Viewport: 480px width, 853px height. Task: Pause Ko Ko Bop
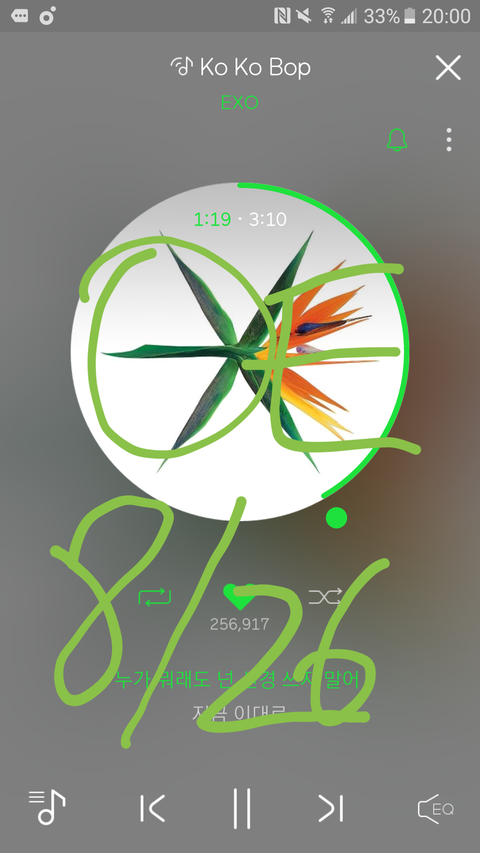point(242,808)
